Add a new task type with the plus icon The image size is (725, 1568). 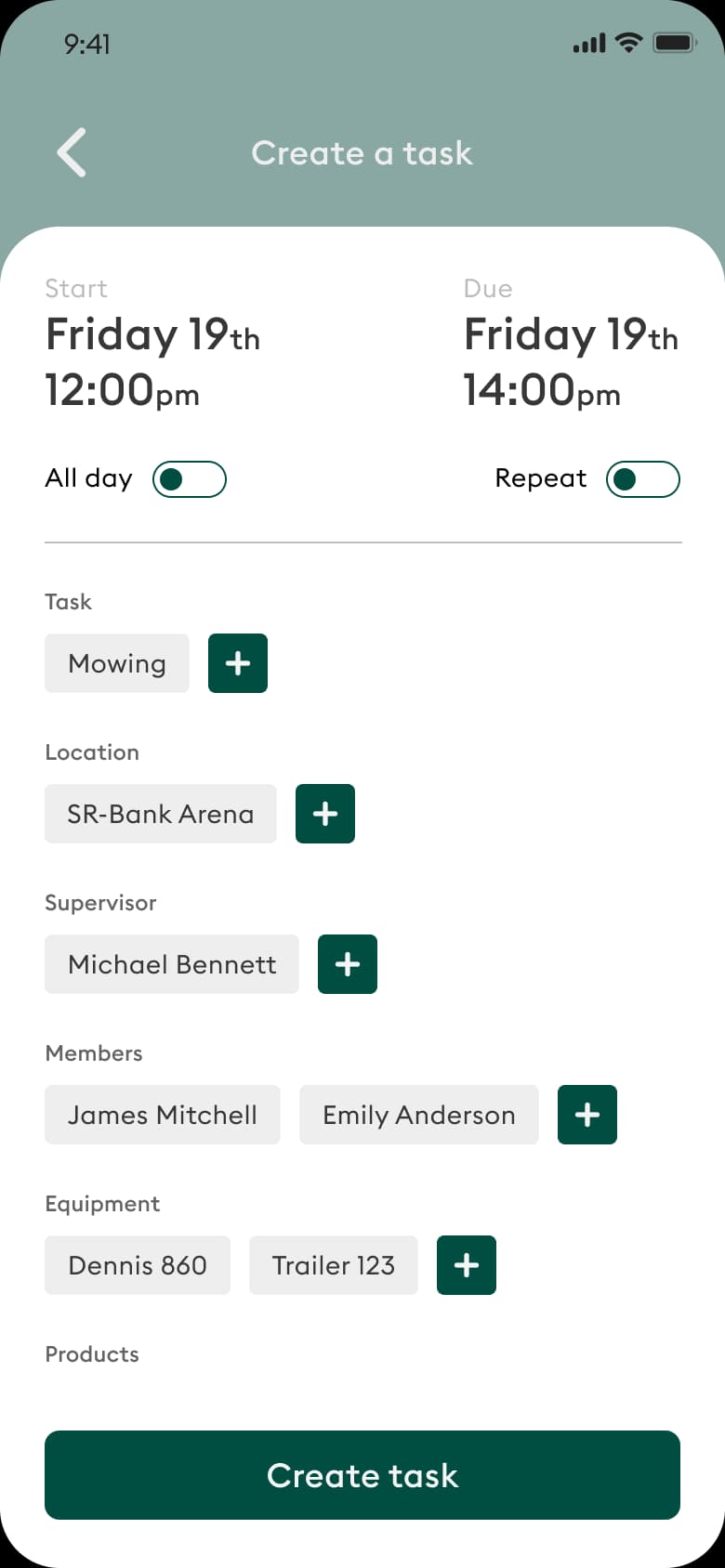point(238,663)
